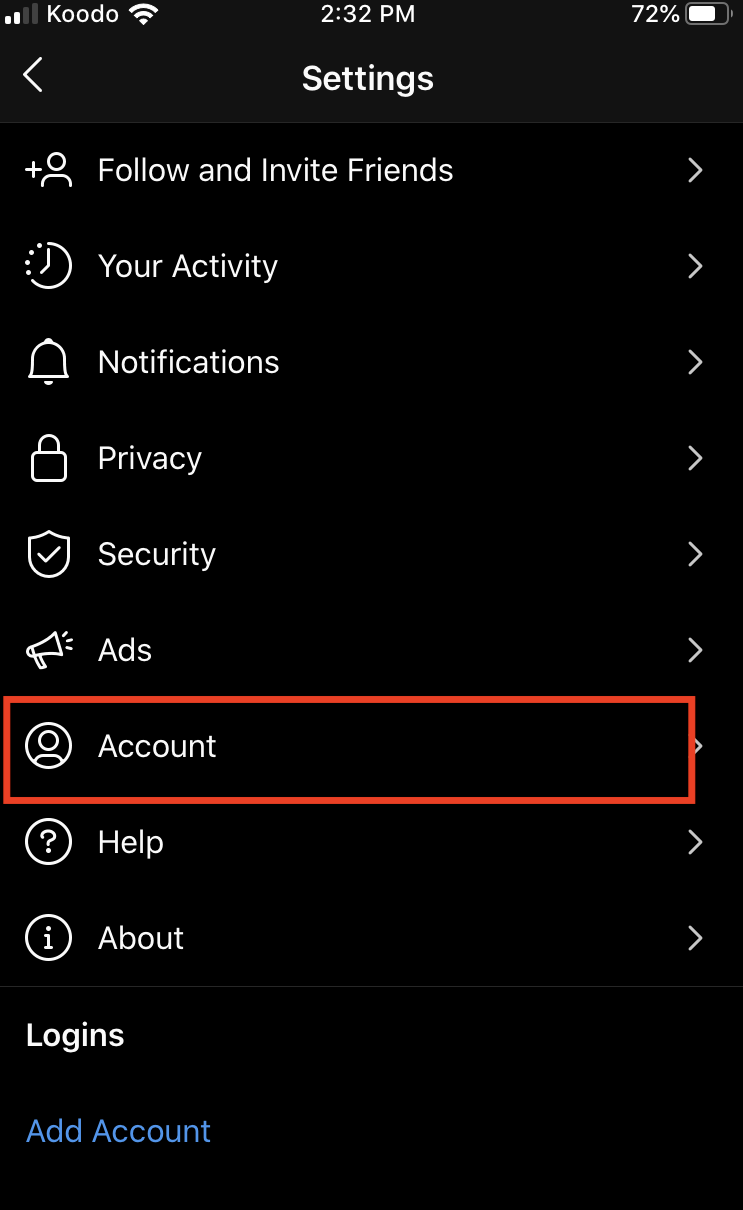Open Security settings
The height and width of the screenshot is (1210, 743).
(x=157, y=555)
